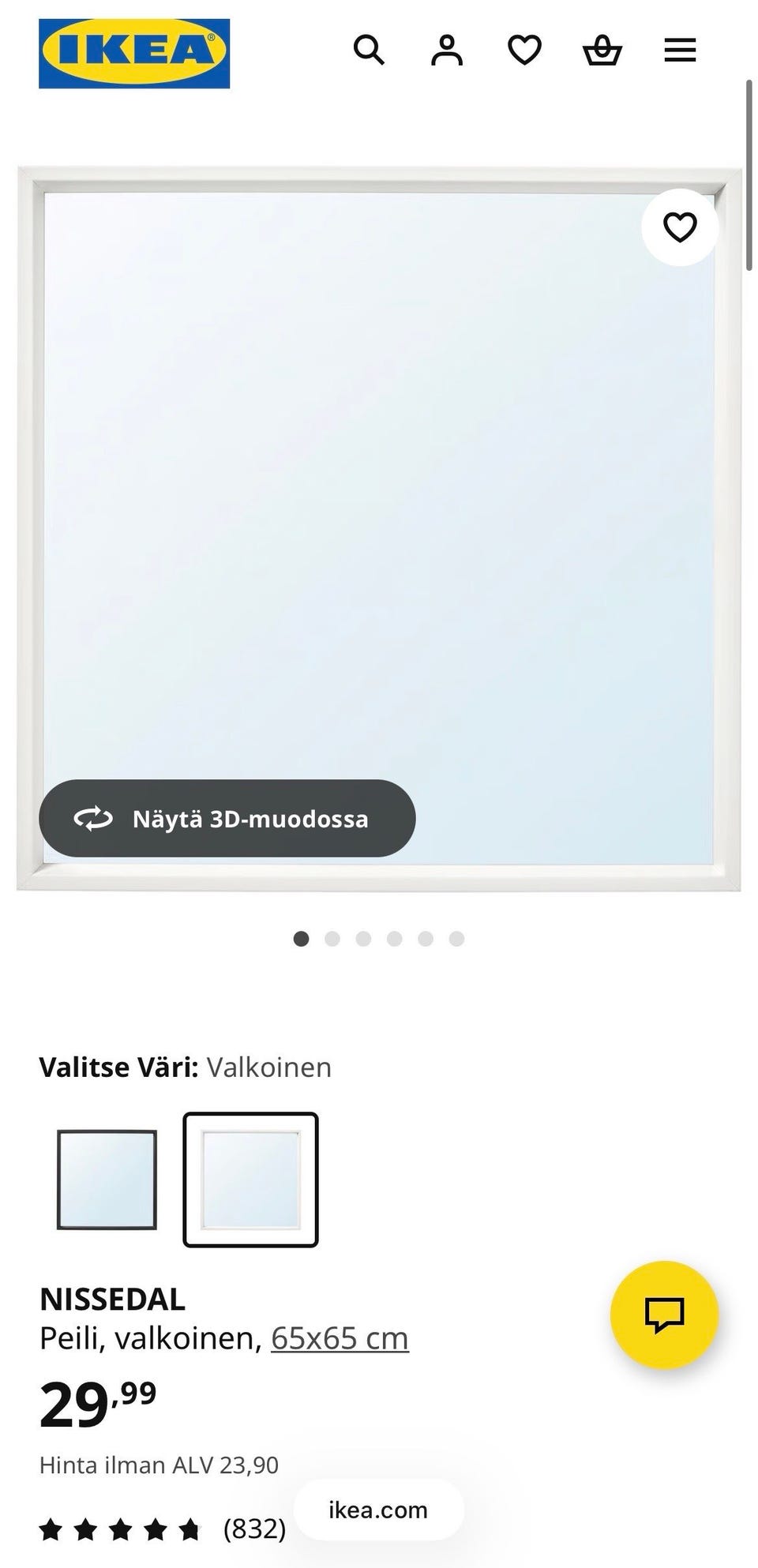The height and width of the screenshot is (1568, 758).
Task: Click the IKEA logo
Action: click(x=134, y=50)
